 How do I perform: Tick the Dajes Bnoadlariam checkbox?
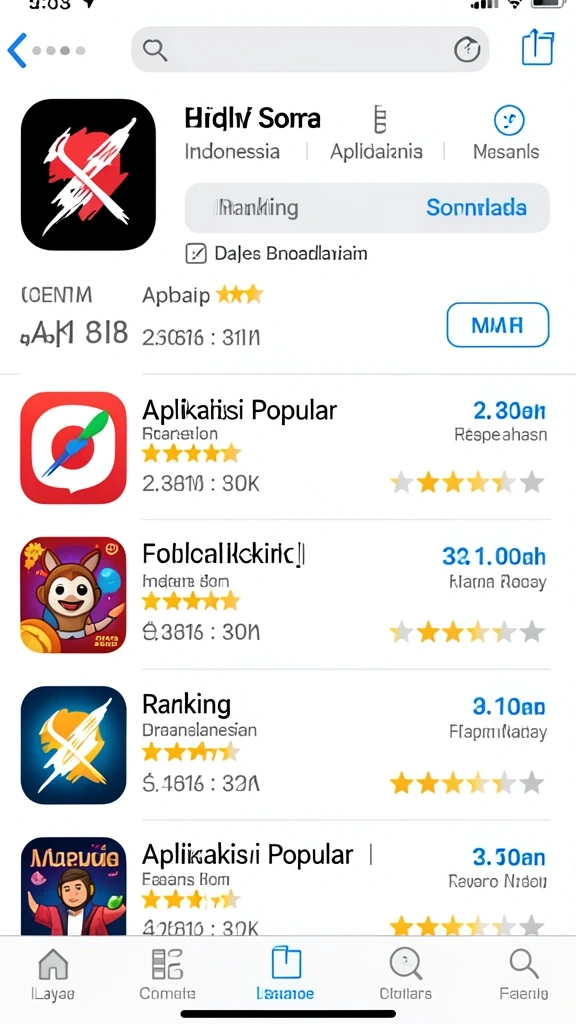click(196, 253)
